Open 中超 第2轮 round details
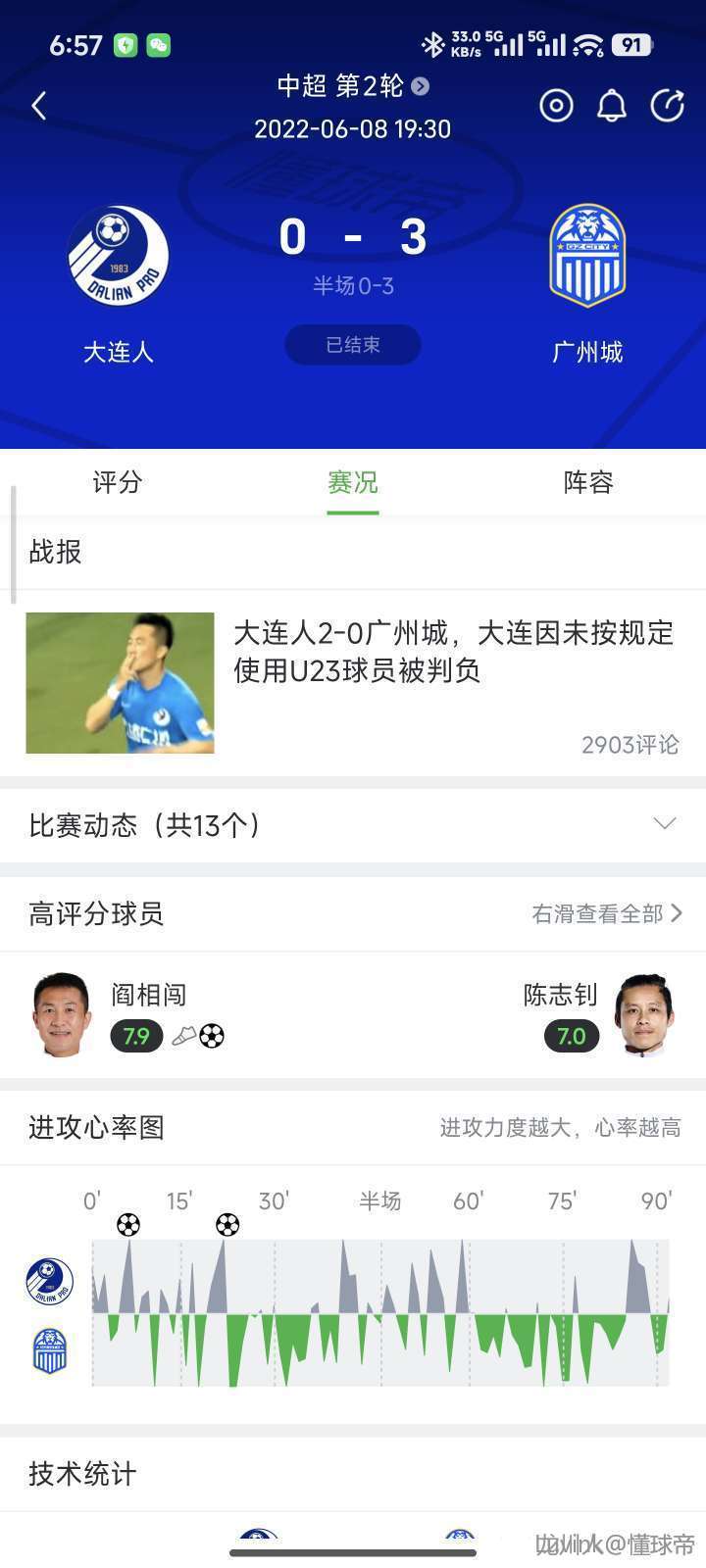Image resolution: width=706 pixels, height=1568 pixels. (x=352, y=86)
